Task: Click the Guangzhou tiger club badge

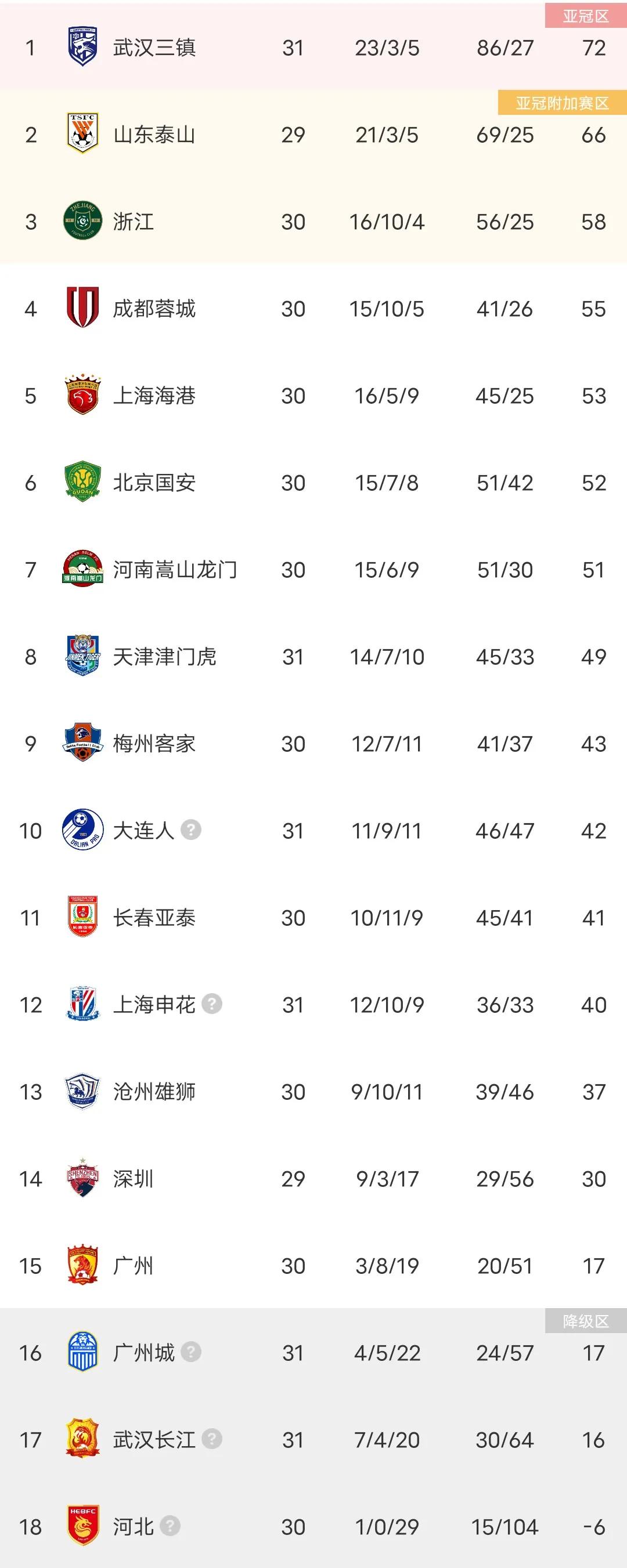Action: pos(84,1265)
